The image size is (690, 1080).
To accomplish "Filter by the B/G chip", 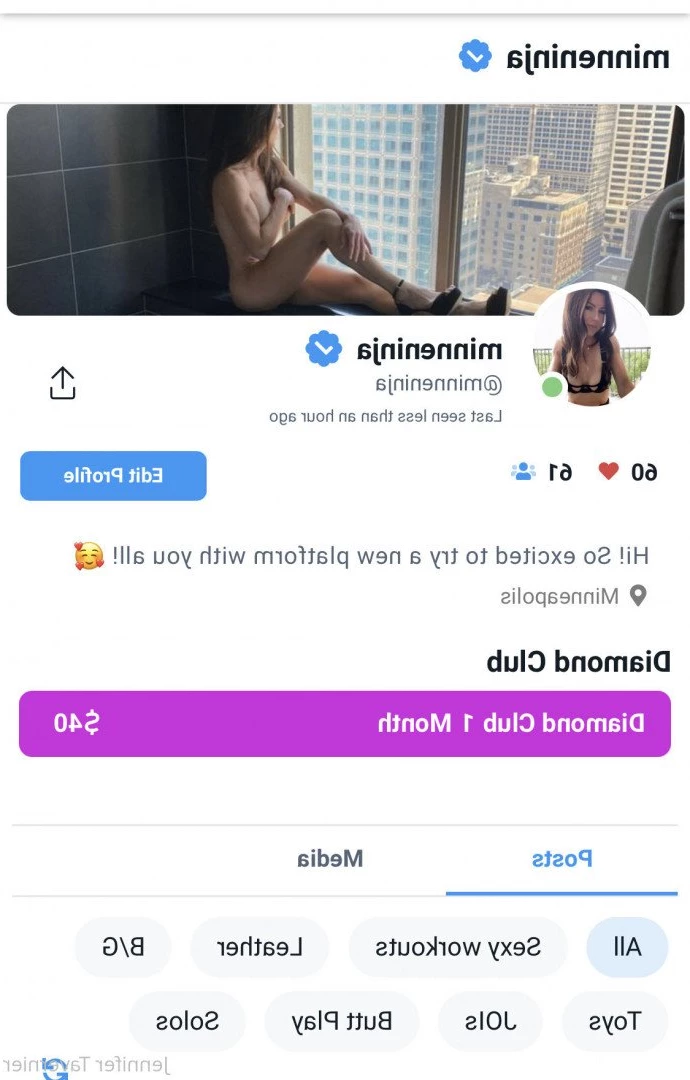I will click(x=123, y=947).
